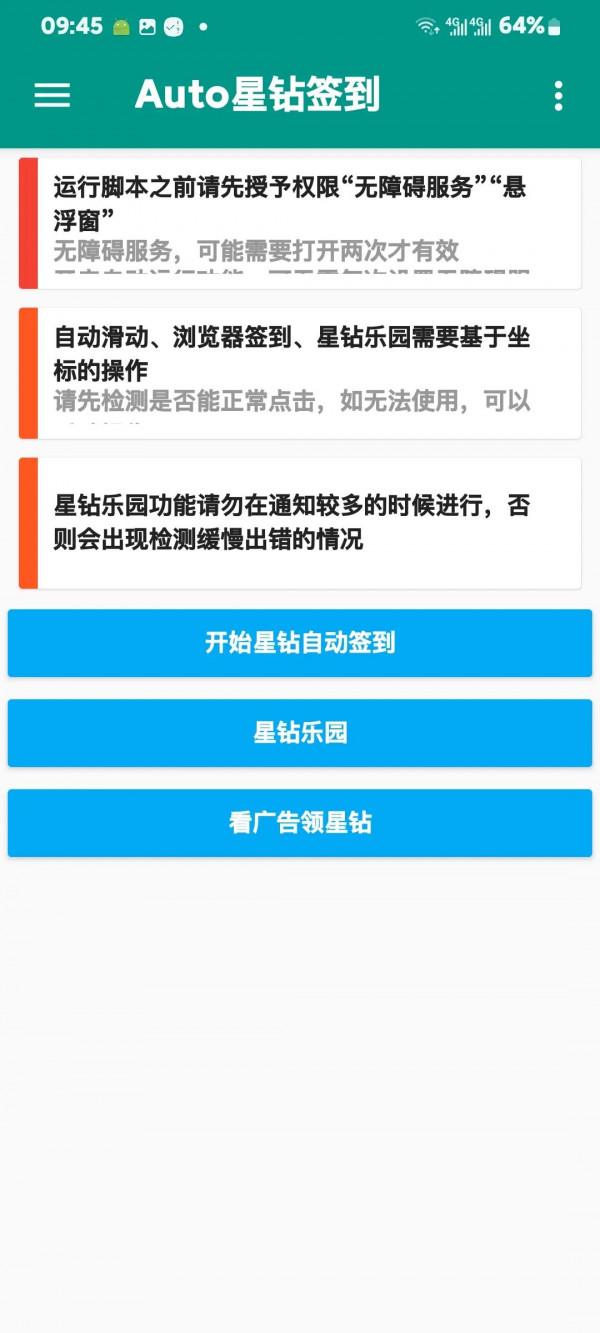Open 星钻乐园
Image resolution: width=600 pixels, height=1333 pixels.
coord(300,733)
